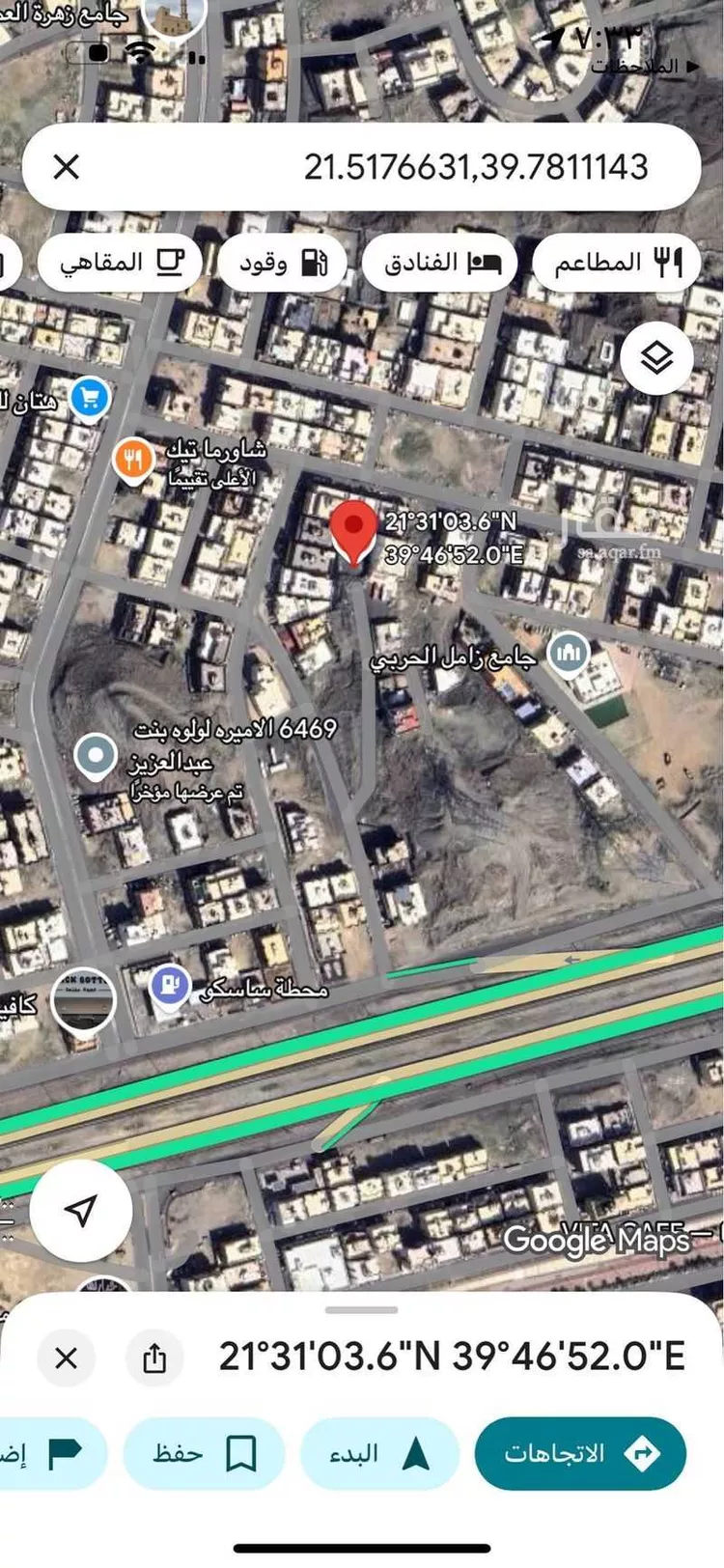
Task: Open the هتان shopping cart marker
Action: [91, 398]
